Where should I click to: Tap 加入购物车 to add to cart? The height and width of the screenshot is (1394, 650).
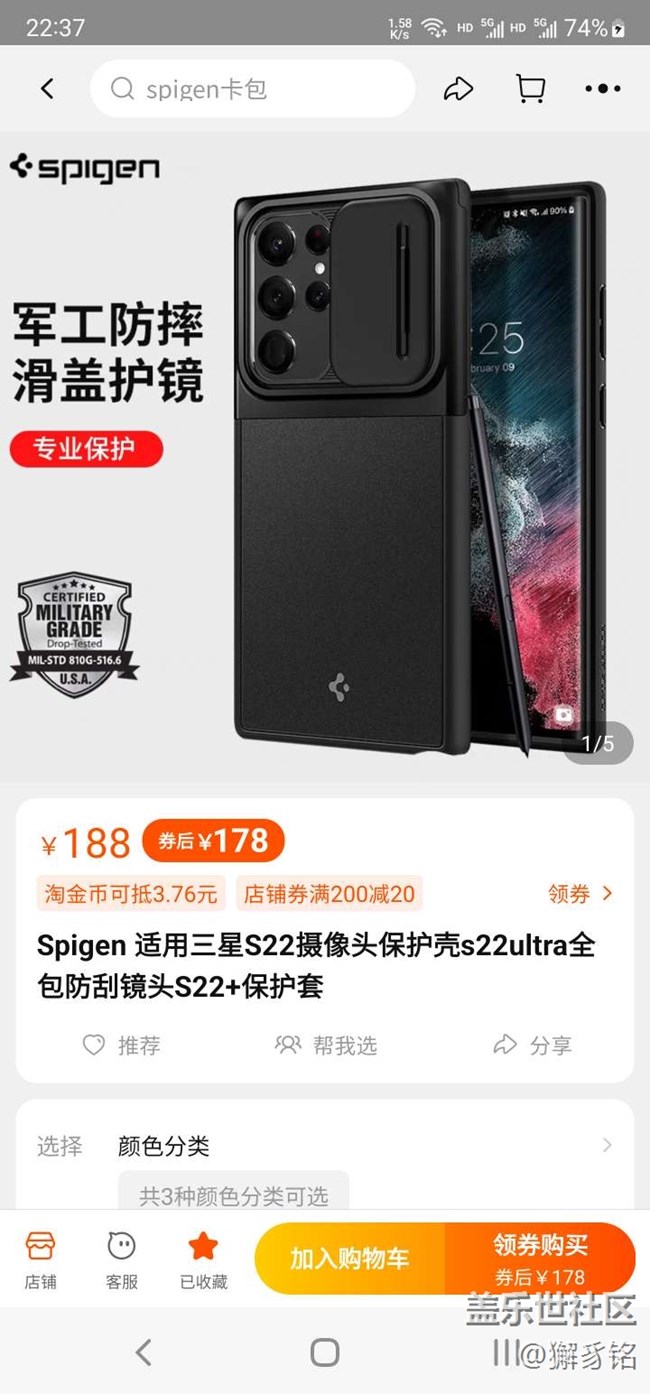click(x=350, y=1258)
